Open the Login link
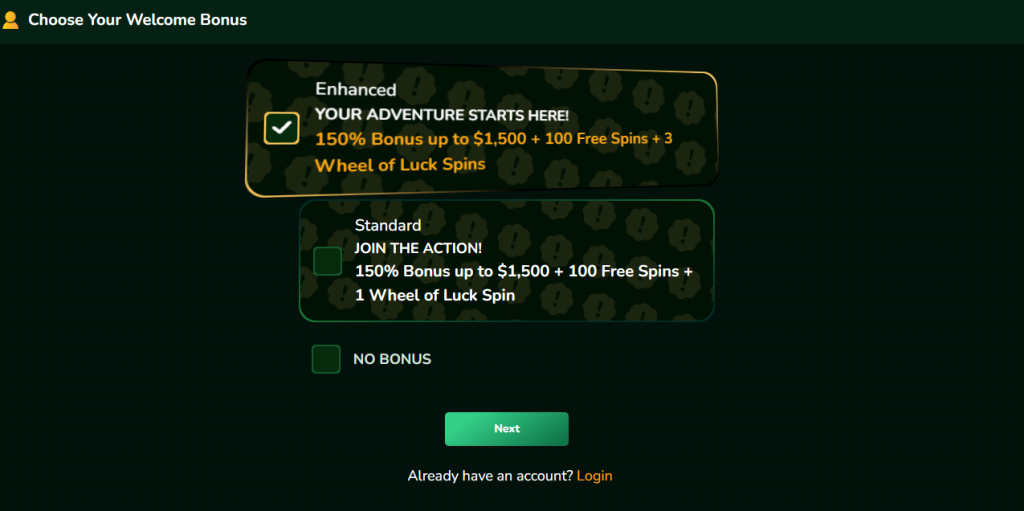Screen dimensions: 1024x511 594,476
